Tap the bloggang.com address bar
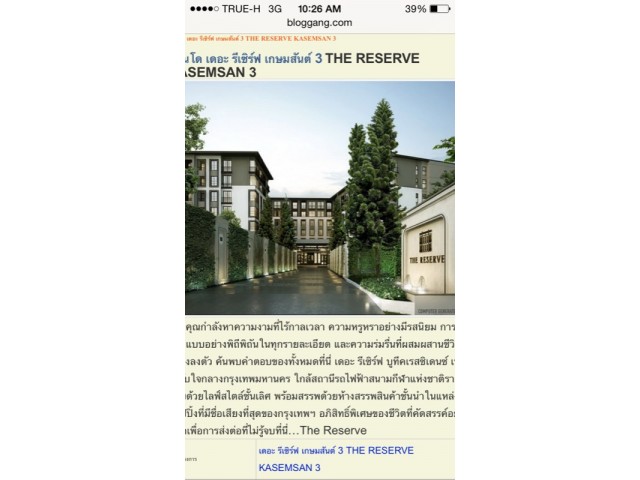Screen dimensions: 640x480 point(319,22)
